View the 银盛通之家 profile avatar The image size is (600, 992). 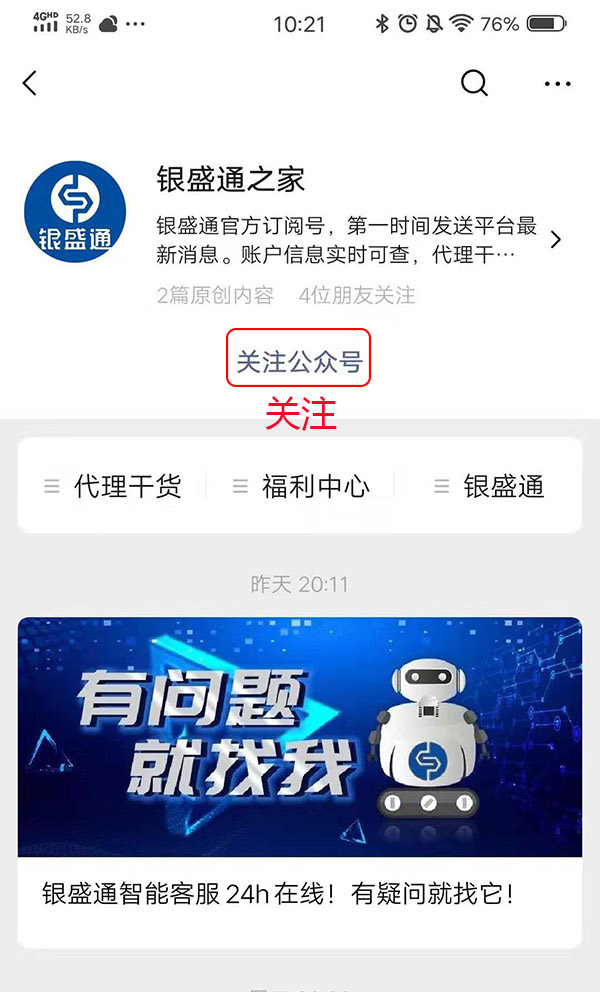coord(75,212)
